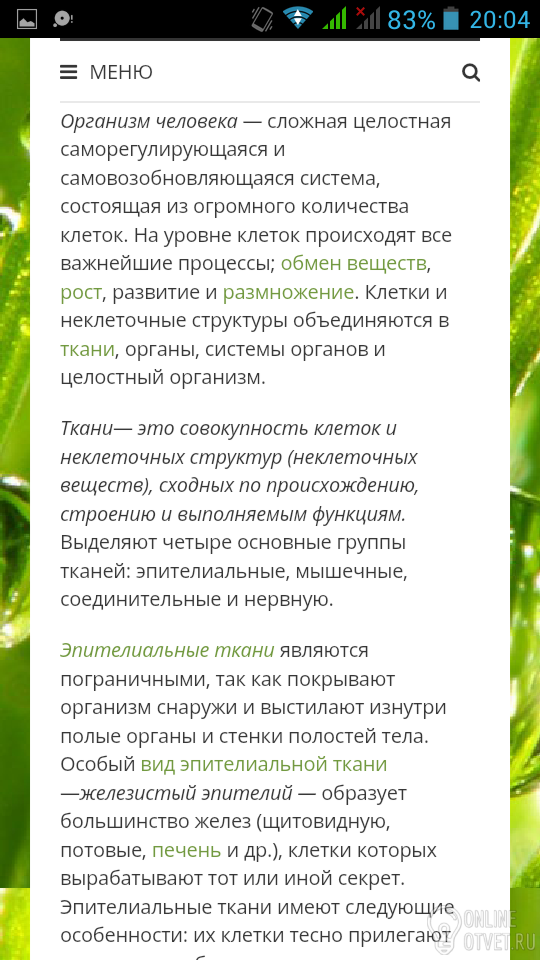Go to the размножение link
The image size is (540, 960).
pos(288,293)
